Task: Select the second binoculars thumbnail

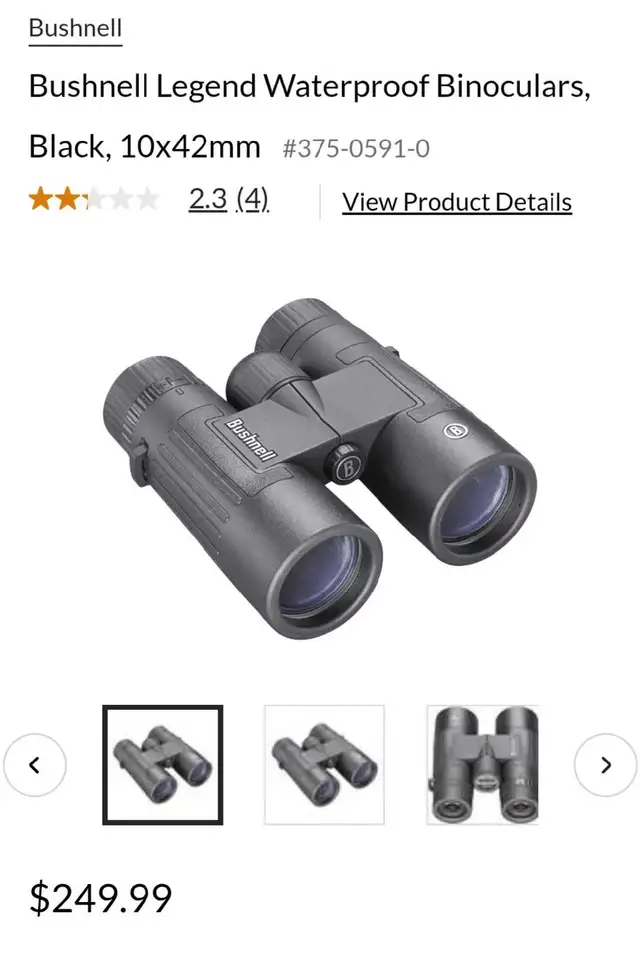Action: [324, 765]
